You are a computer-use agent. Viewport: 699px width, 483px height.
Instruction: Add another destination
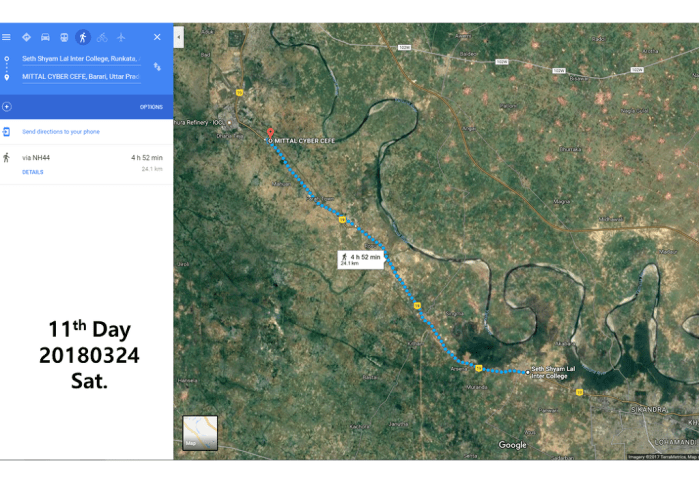tap(7, 106)
